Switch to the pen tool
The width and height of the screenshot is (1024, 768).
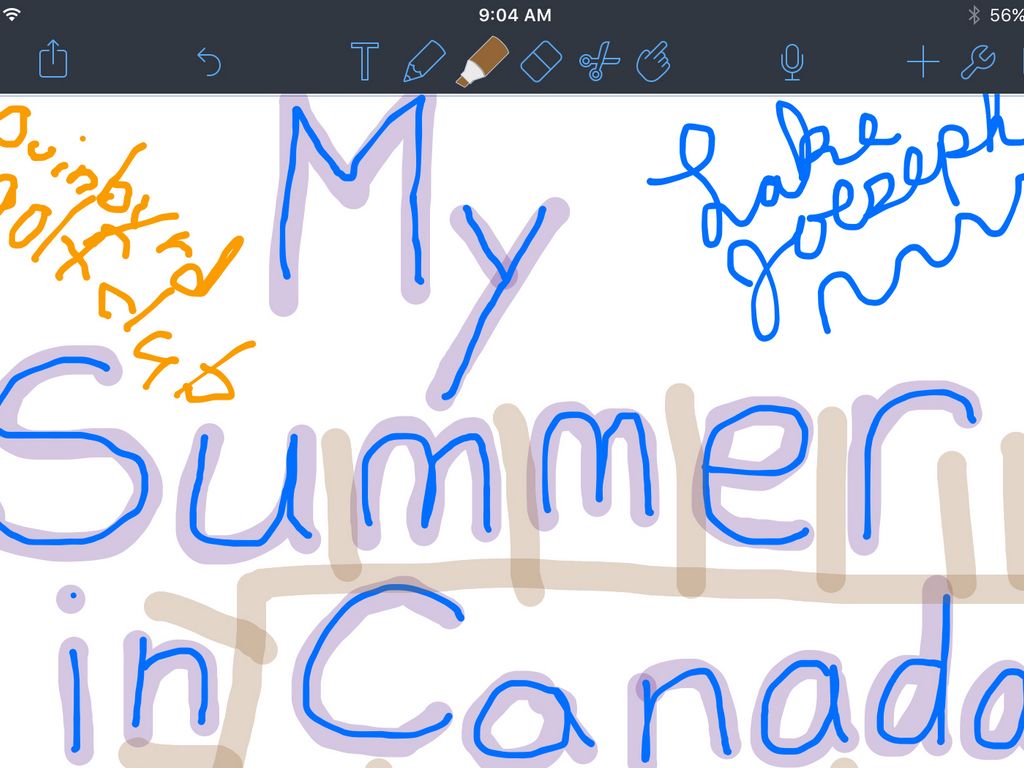pos(423,62)
